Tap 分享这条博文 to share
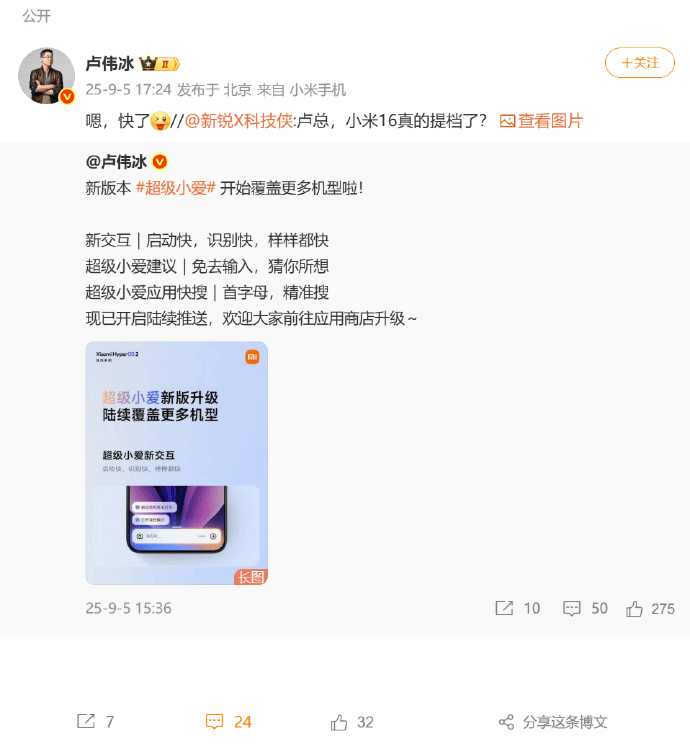Screen dimensions: 690x744 pos(553,721)
